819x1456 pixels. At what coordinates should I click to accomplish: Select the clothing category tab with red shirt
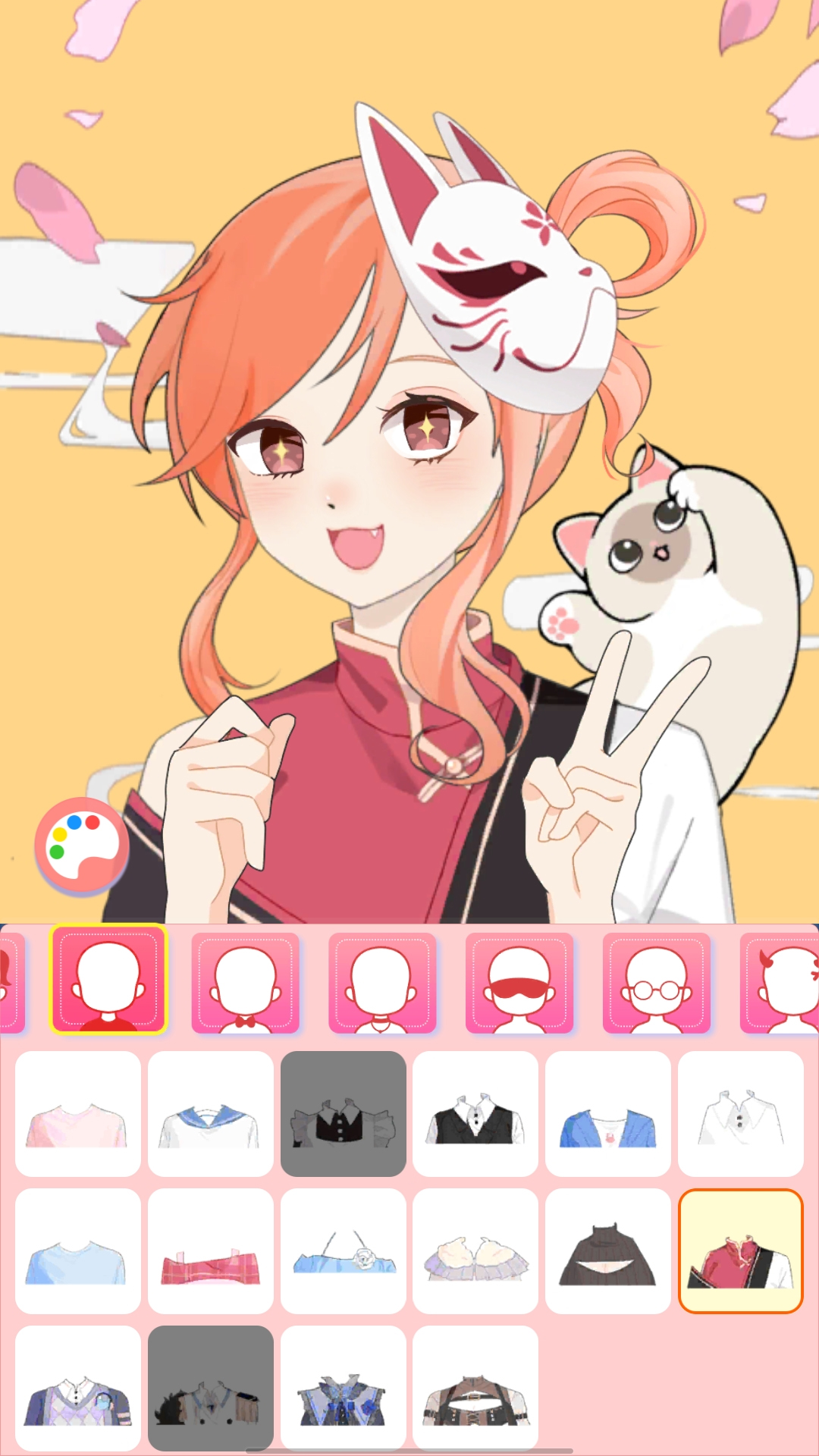point(108,979)
